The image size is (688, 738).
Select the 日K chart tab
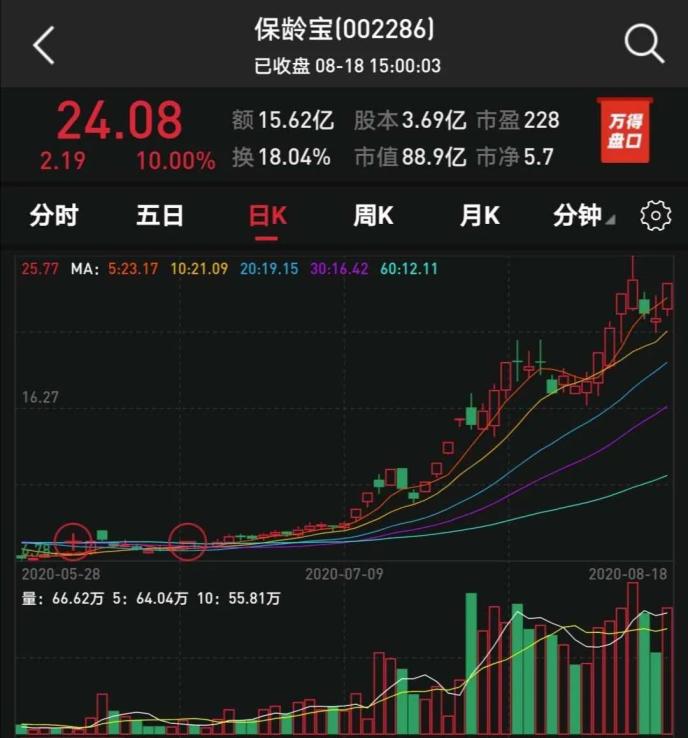pyautogui.click(x=267, y=215)
